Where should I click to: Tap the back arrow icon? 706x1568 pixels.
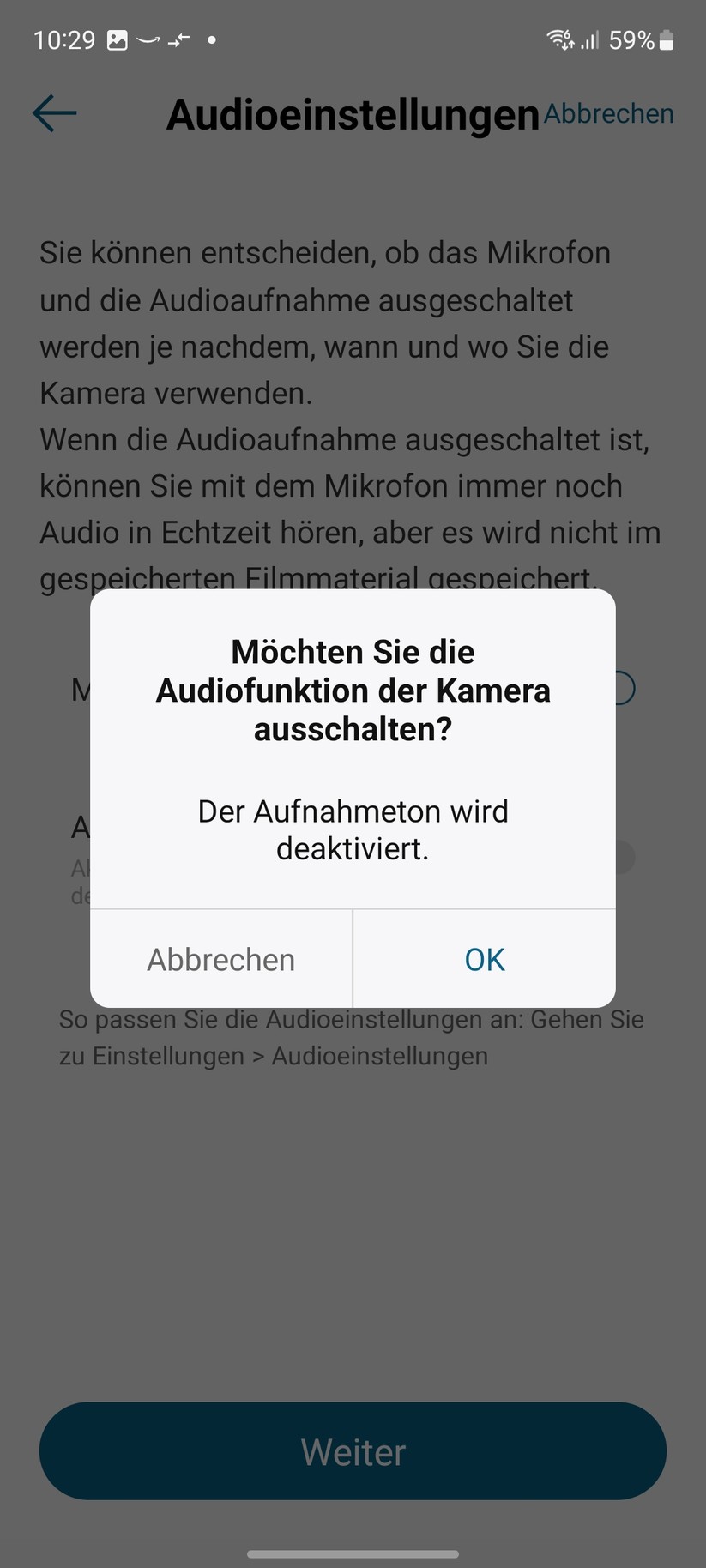(53, 112)
